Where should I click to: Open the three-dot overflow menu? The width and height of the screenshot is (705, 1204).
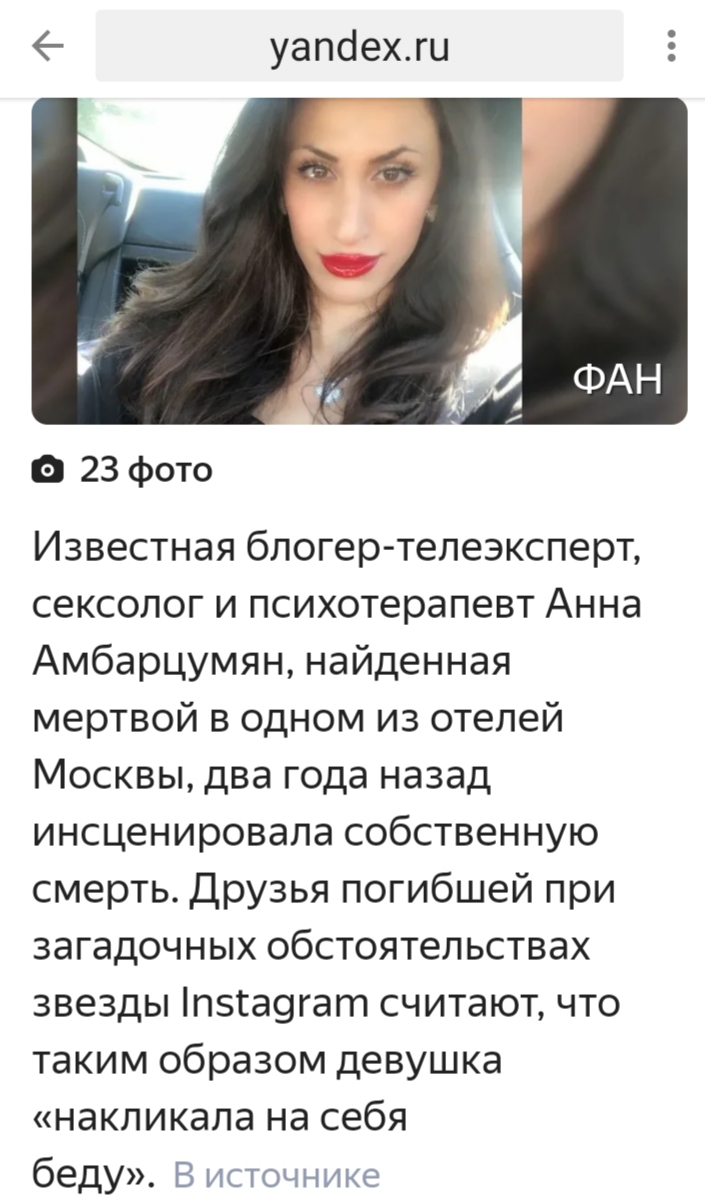tap(671, 46)
